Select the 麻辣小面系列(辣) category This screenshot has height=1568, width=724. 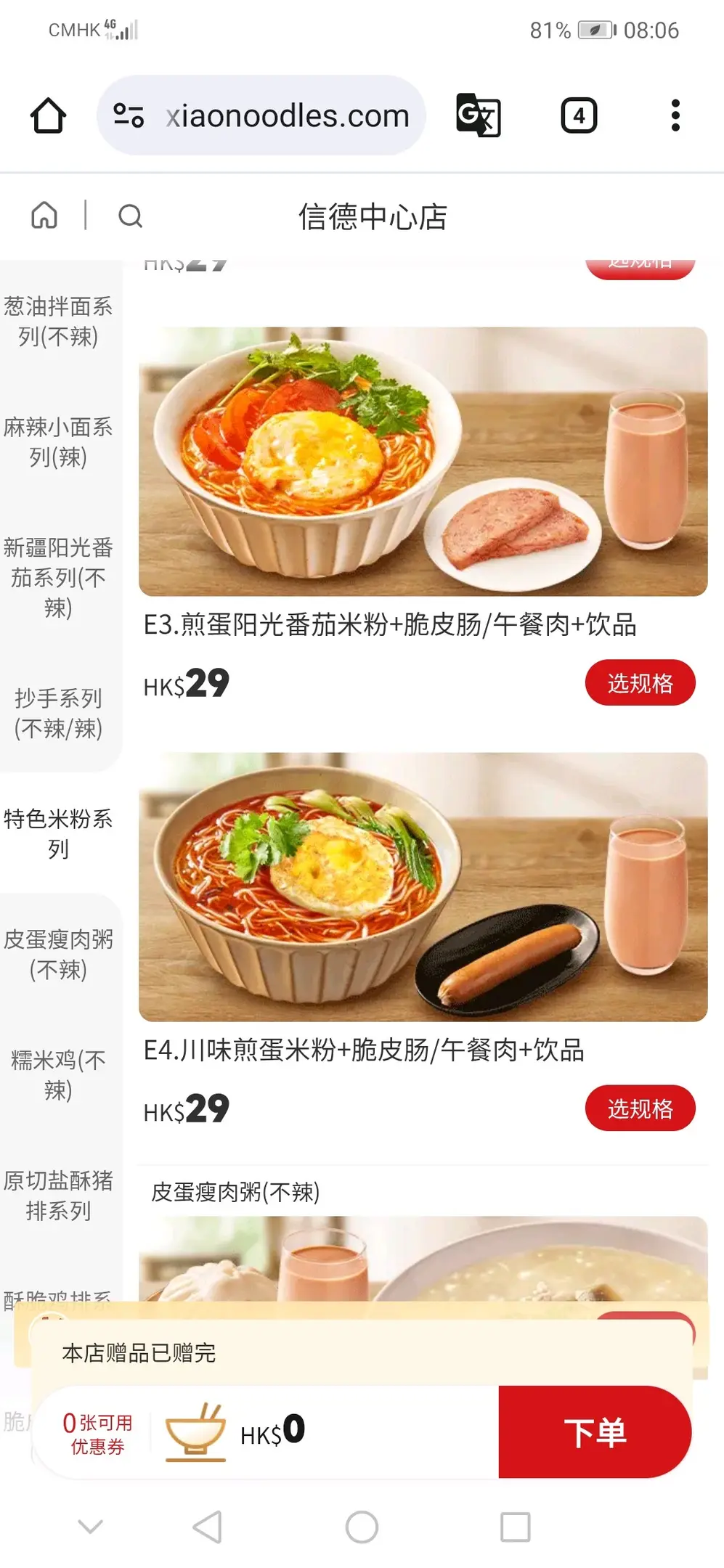pyautogui.click(x=58, y=442)
